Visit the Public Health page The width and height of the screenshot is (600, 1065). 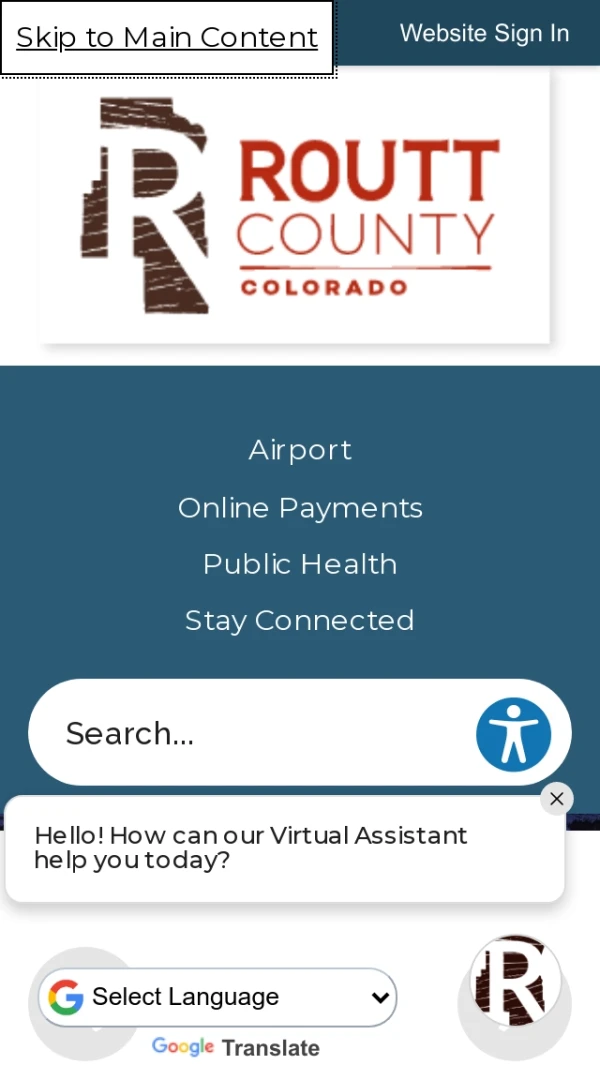coord(300,564)
